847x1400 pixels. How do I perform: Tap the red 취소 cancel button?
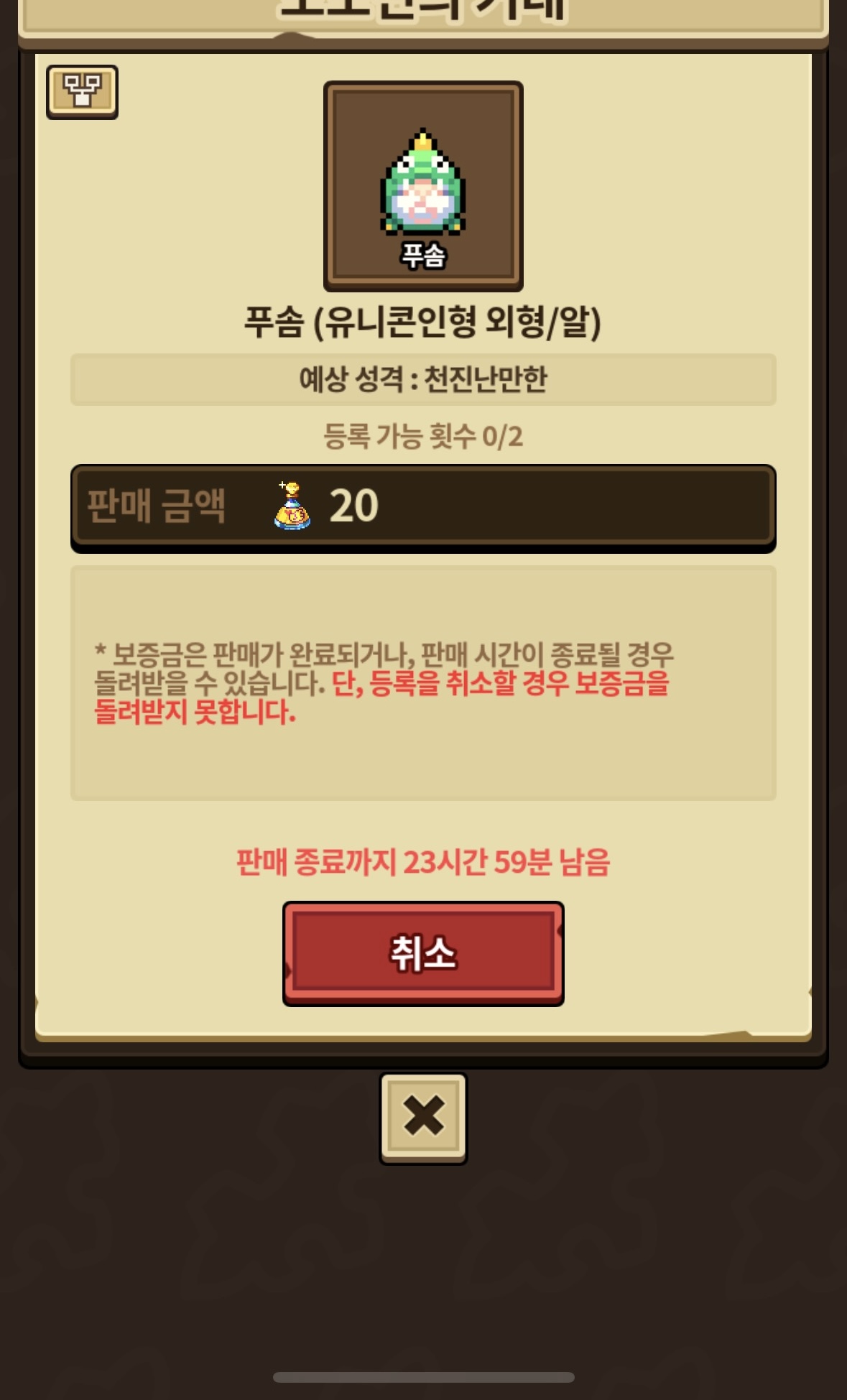(423, 953)
